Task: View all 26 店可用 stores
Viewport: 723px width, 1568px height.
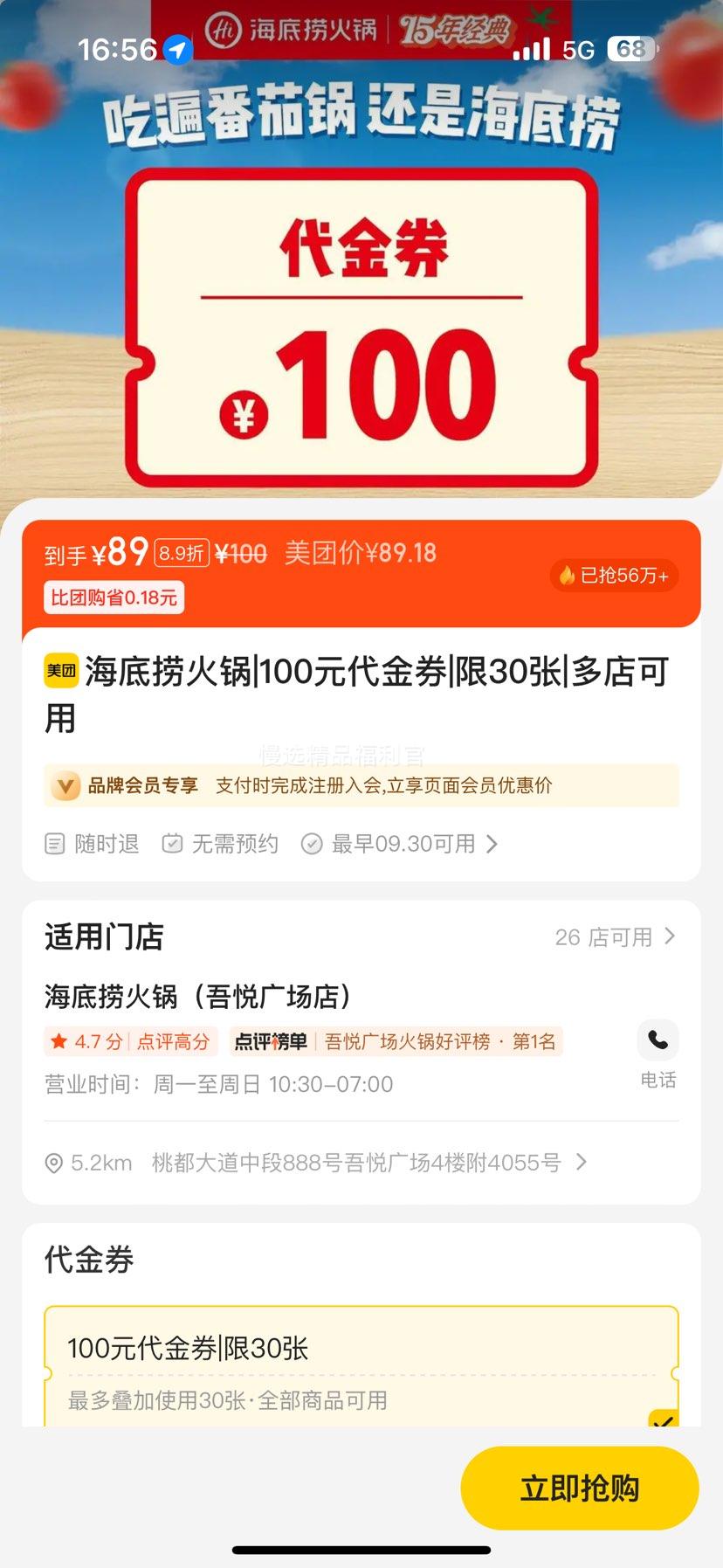Action: [x=615, y=937]
